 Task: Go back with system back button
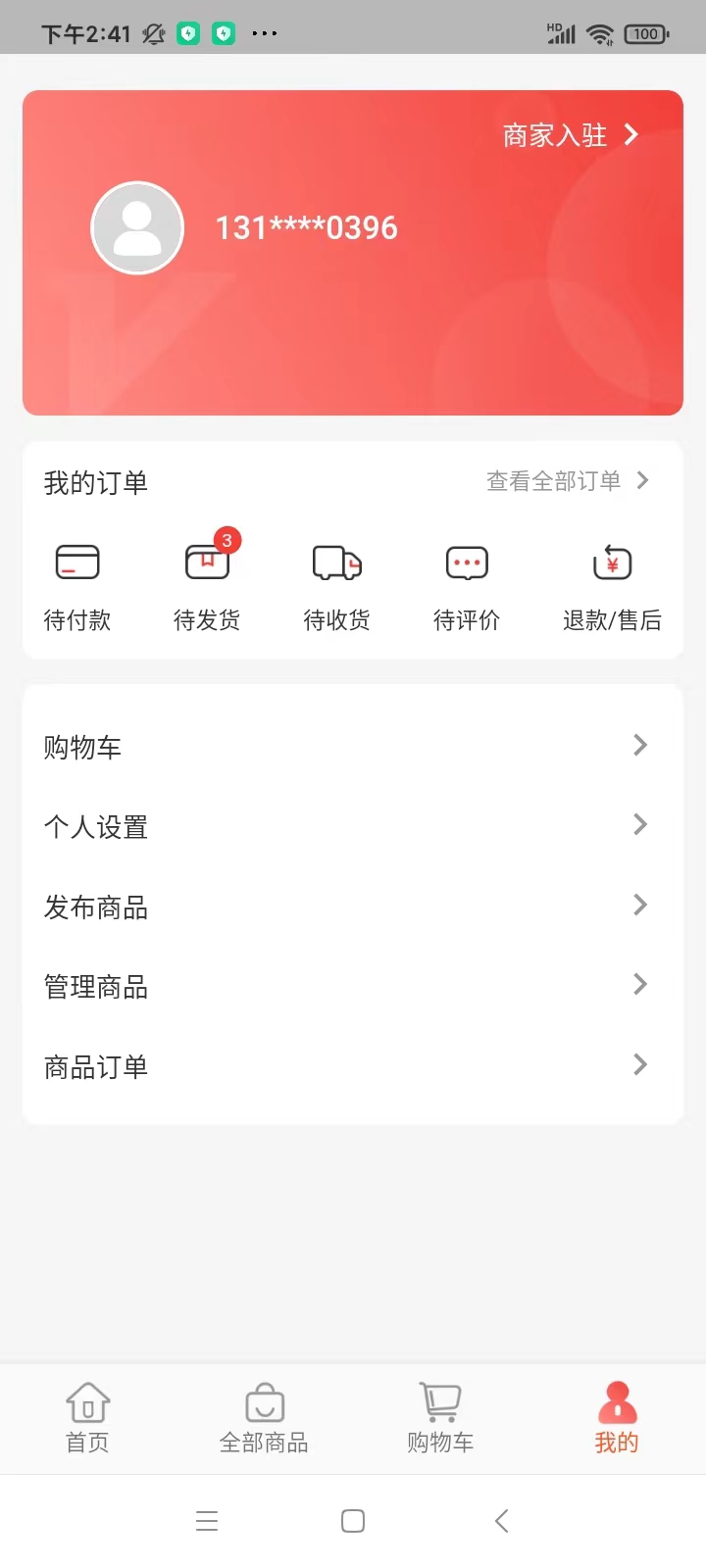[501, 1521]
